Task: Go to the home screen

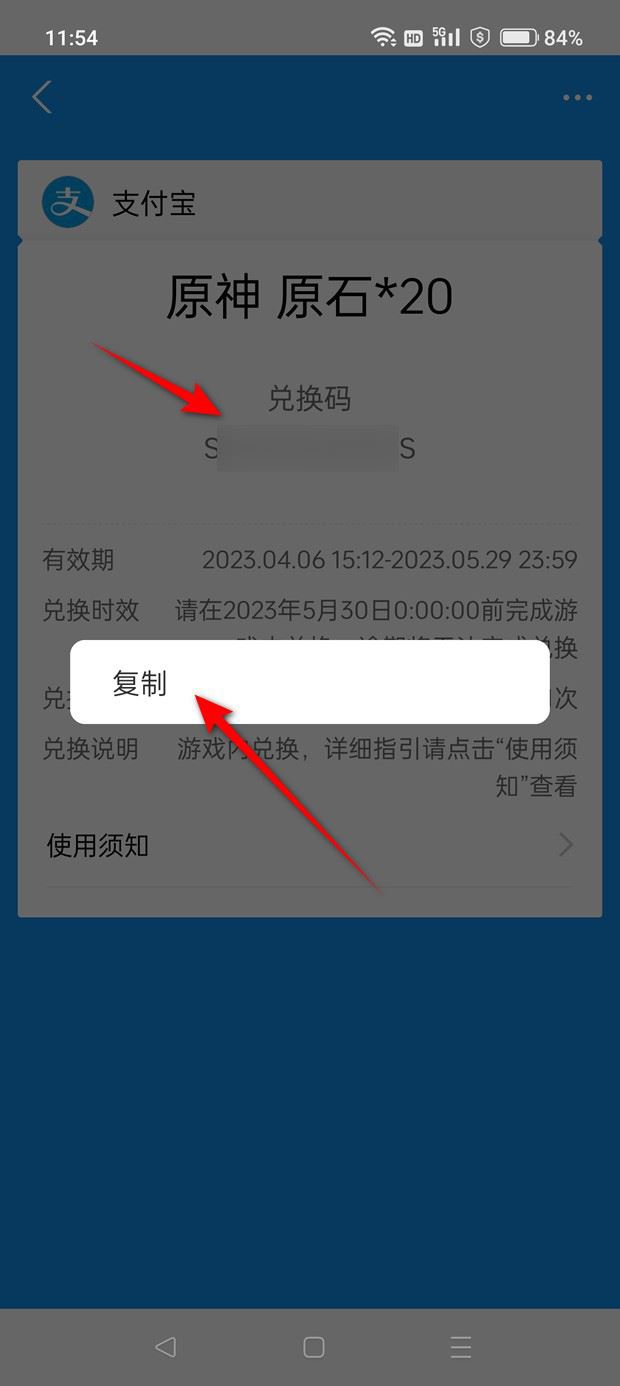Action: pyautogui.click(x=314, y=1347)
